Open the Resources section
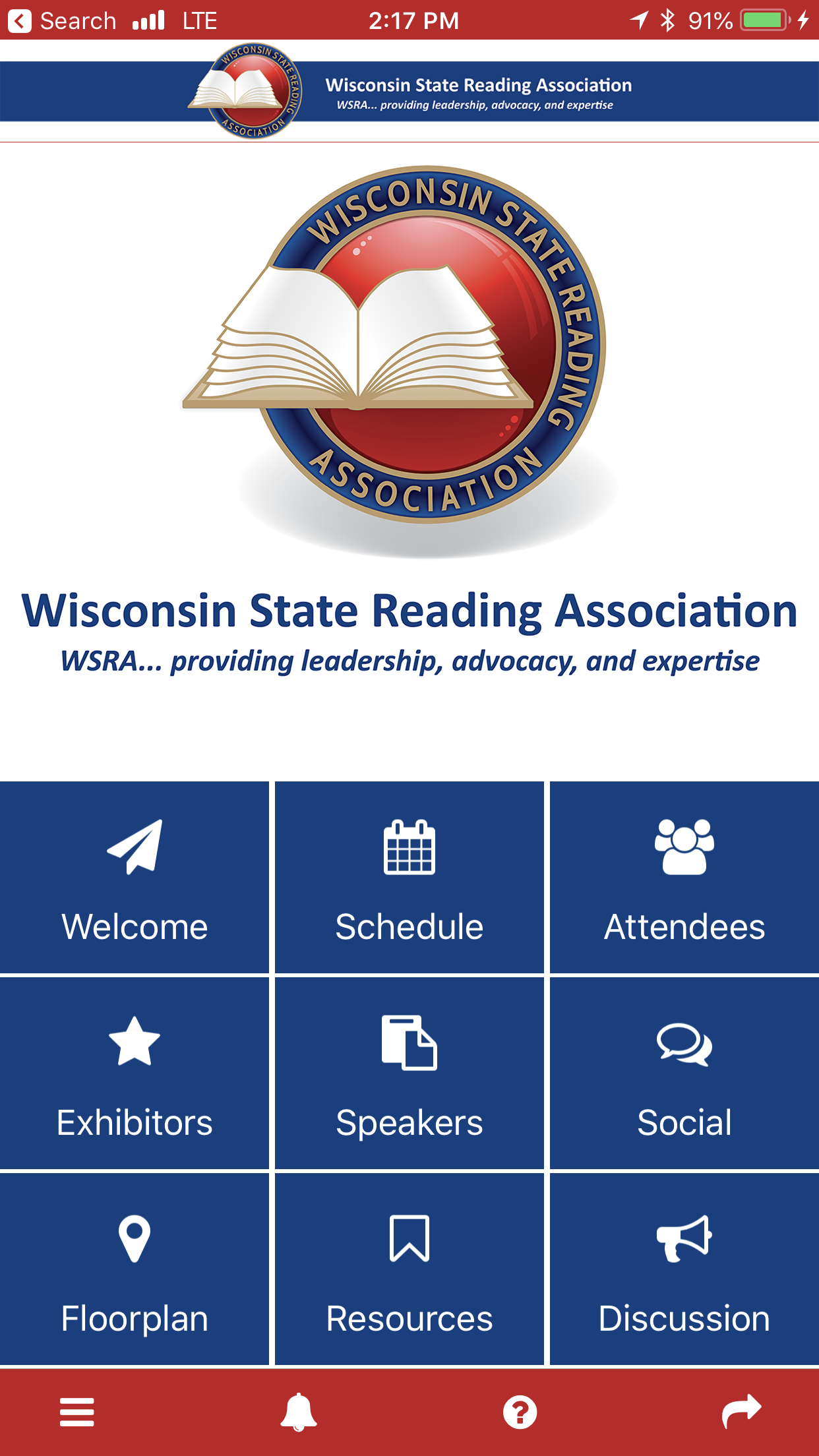Viewport: 819px width, 1456px height. point(409,1269)
